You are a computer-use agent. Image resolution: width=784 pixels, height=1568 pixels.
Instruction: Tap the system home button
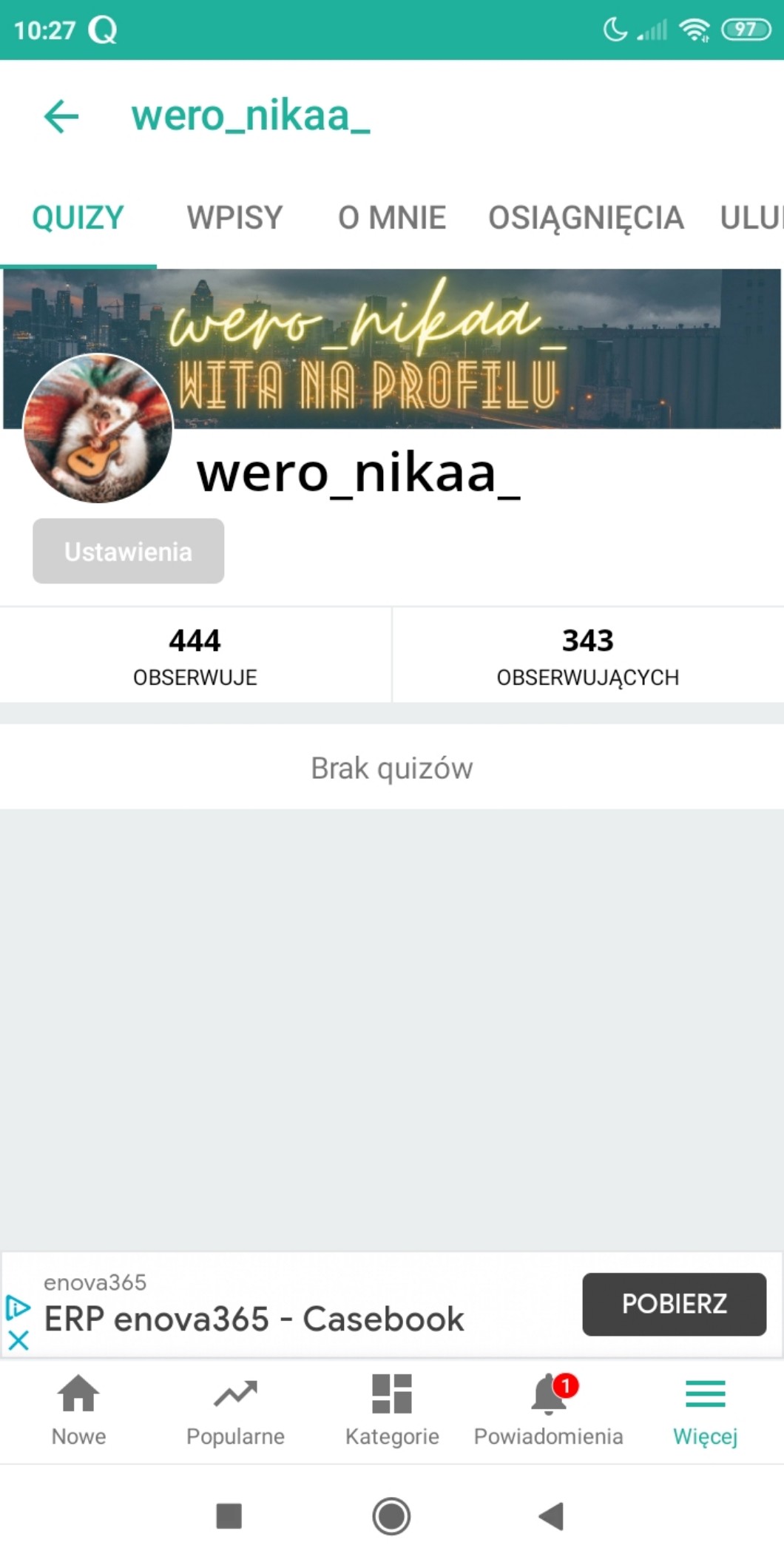pos(391,1516)
